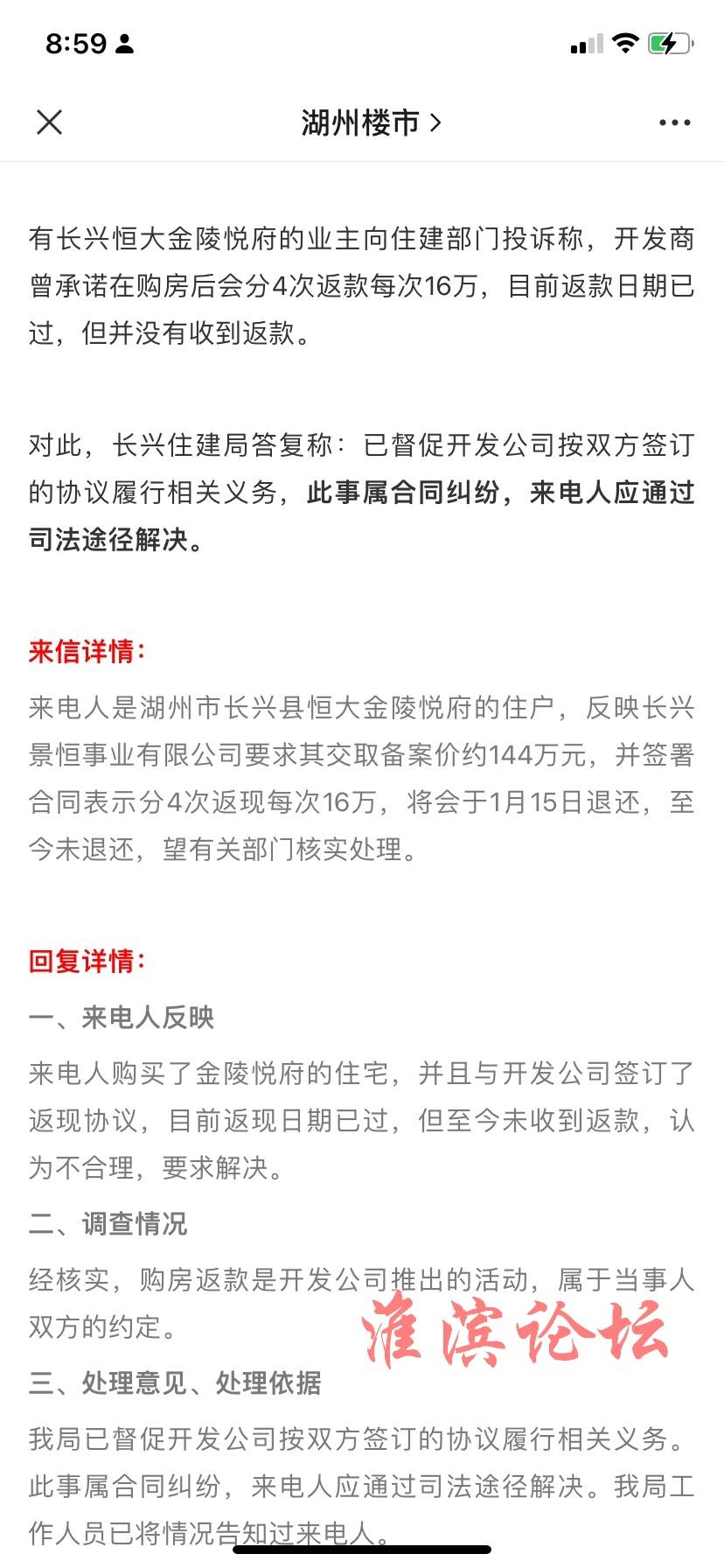724x1568 pixels.
Task: Open the 湖州楼市 account page
Action: tap(371, 122)
